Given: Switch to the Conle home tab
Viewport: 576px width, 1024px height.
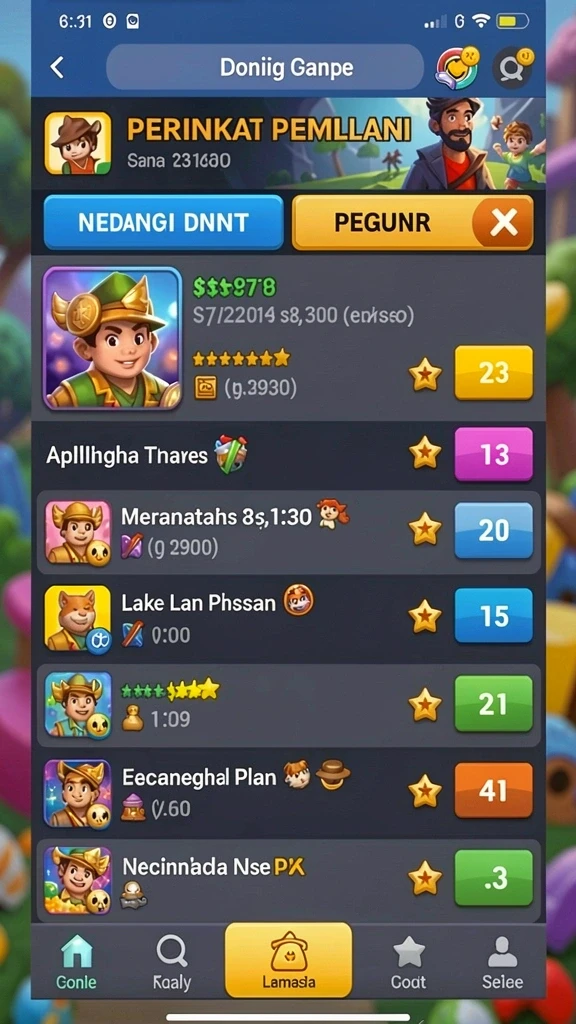Looking at the screenshot, I should (x=76, y=962).
